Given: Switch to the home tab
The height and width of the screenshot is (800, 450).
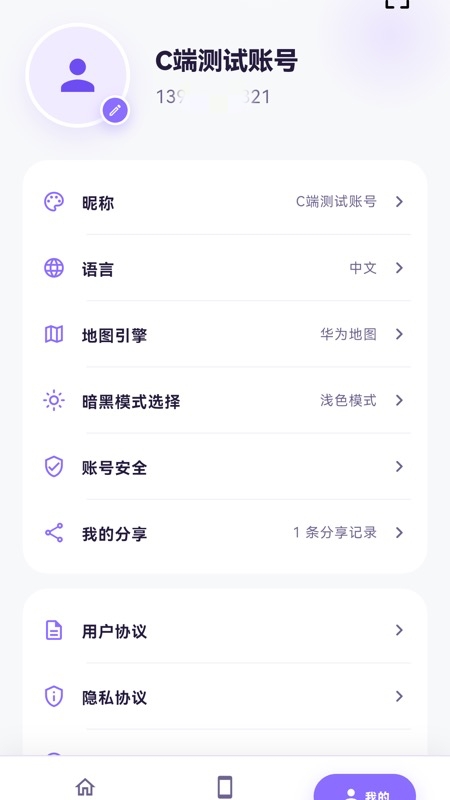Looking at the screenshot, I should click(x=85, y=787).
